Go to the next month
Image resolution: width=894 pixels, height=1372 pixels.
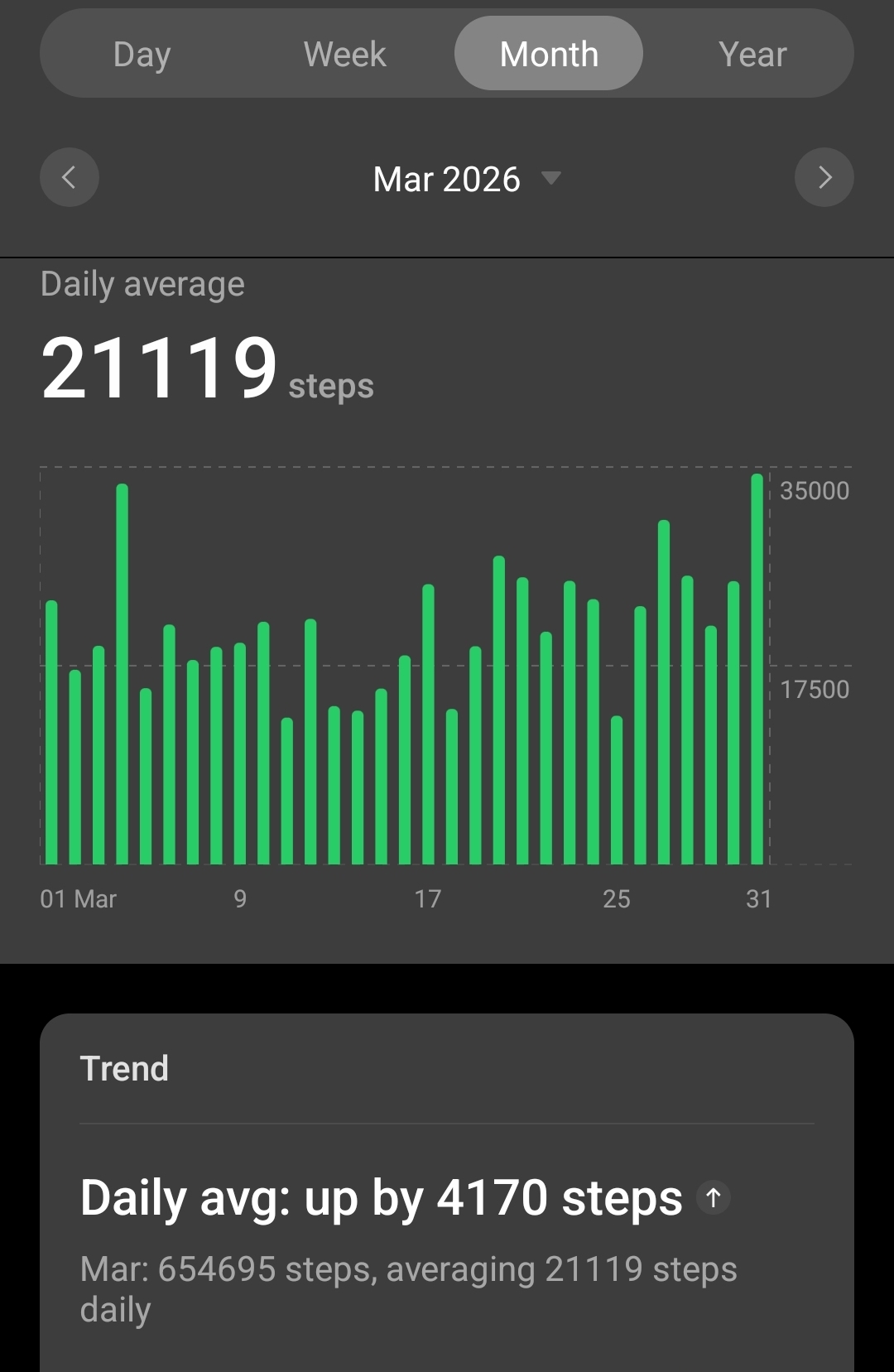824,177
